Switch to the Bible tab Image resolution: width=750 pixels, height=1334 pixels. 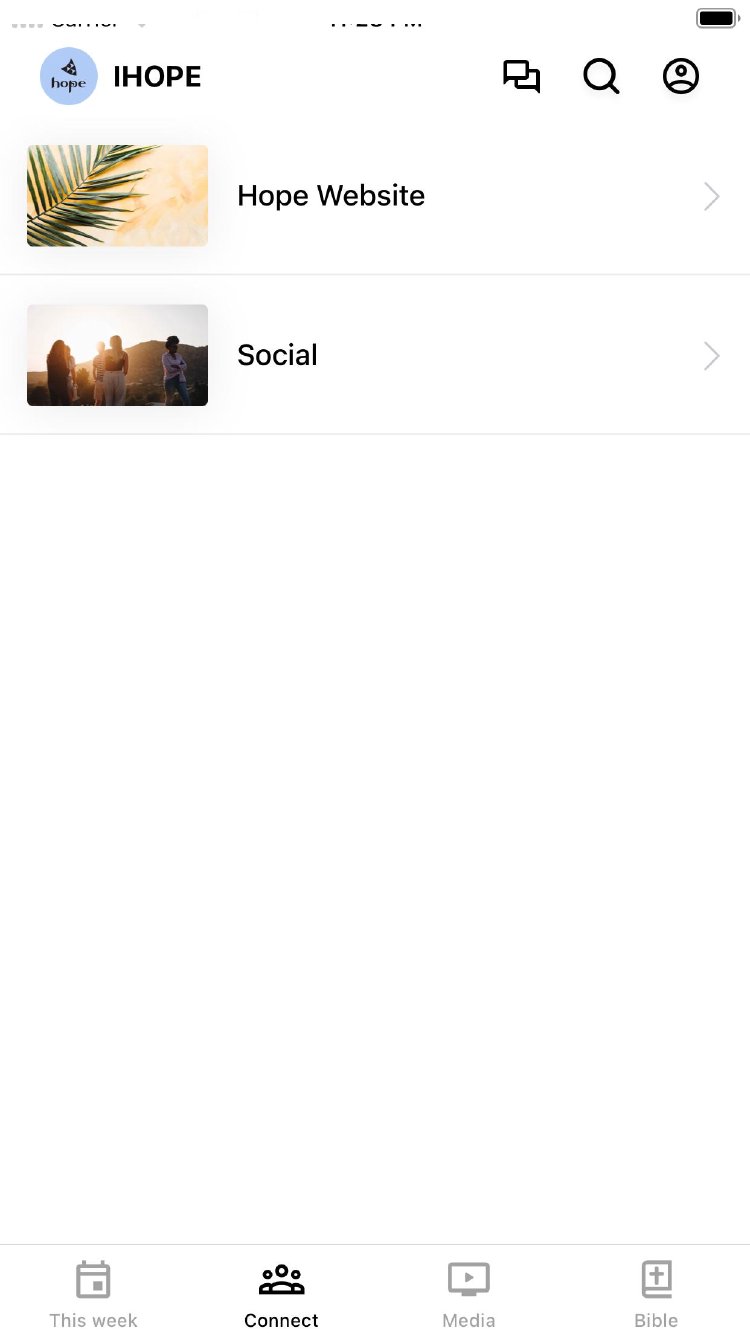[656, 1293]
